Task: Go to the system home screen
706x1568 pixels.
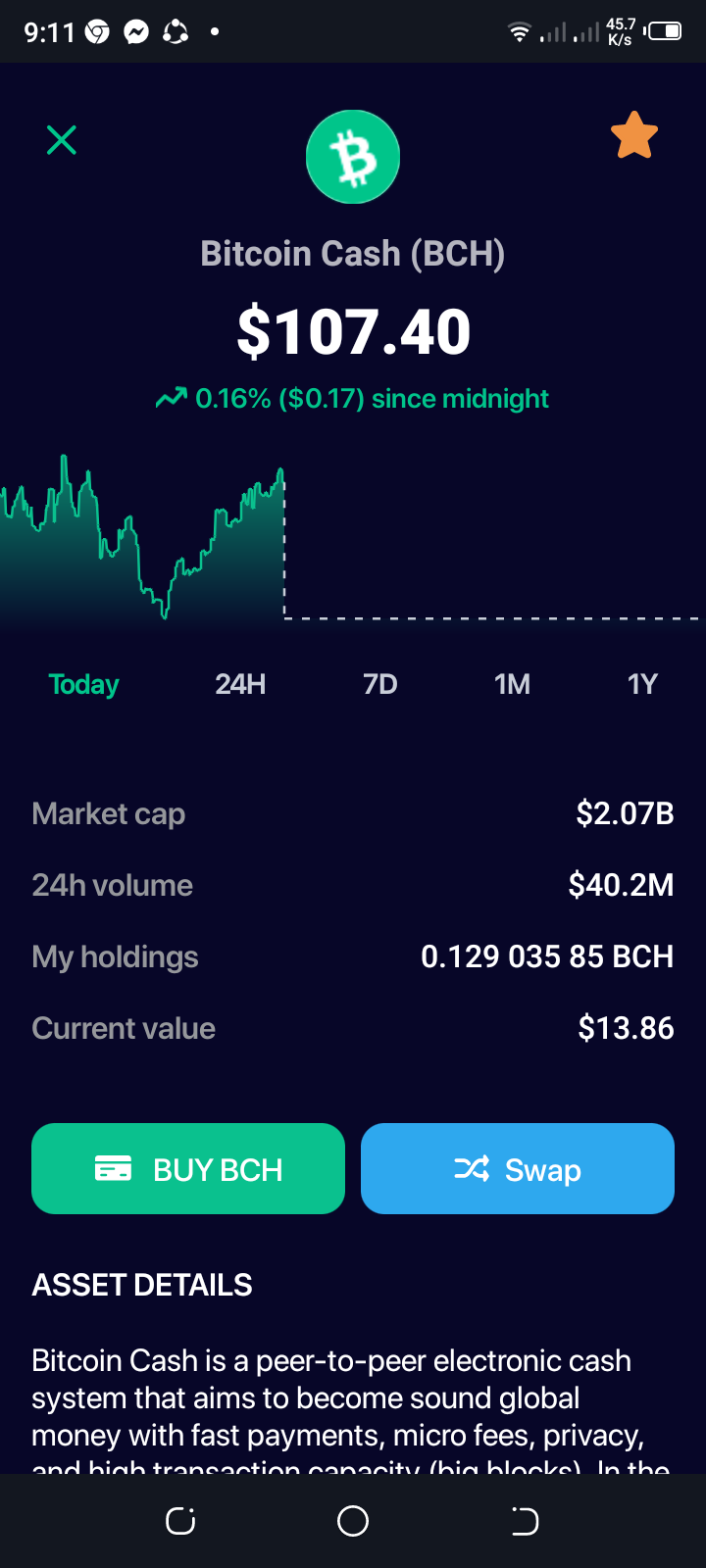Action: click(353, 1521)
